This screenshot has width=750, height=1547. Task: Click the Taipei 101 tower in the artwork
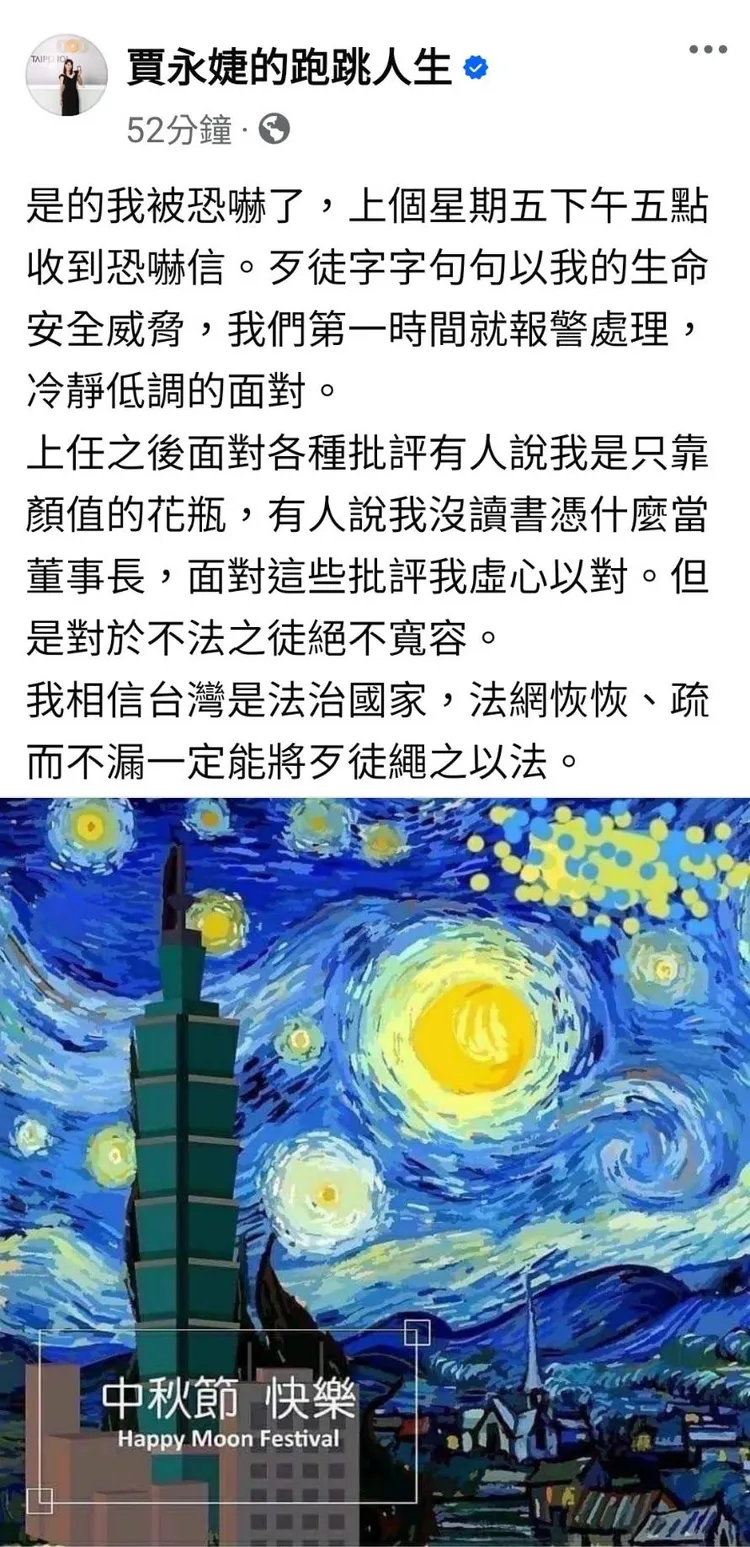(180, 1100)
